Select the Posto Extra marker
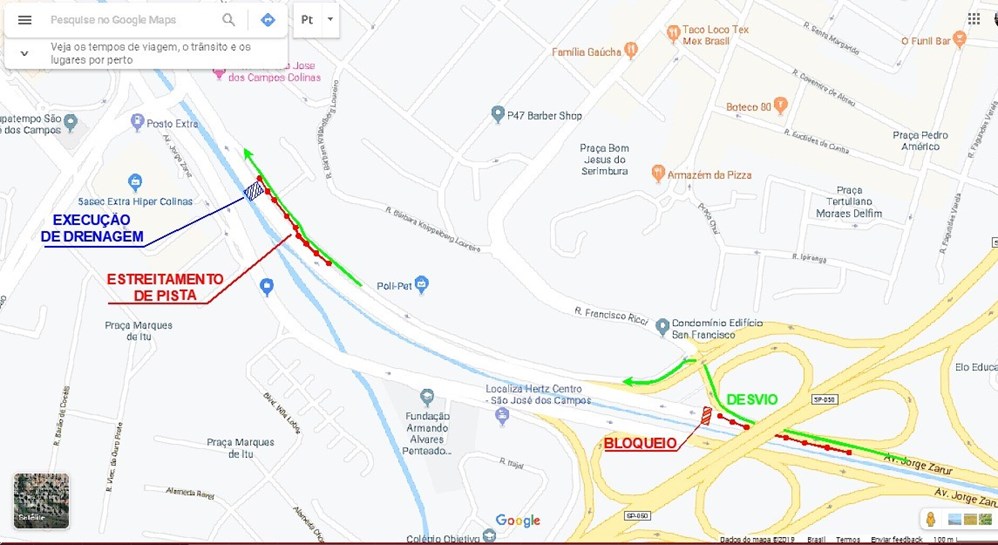The width and height of the screenshot is (998, 545). pyautogui.click(x=137, y=123)
